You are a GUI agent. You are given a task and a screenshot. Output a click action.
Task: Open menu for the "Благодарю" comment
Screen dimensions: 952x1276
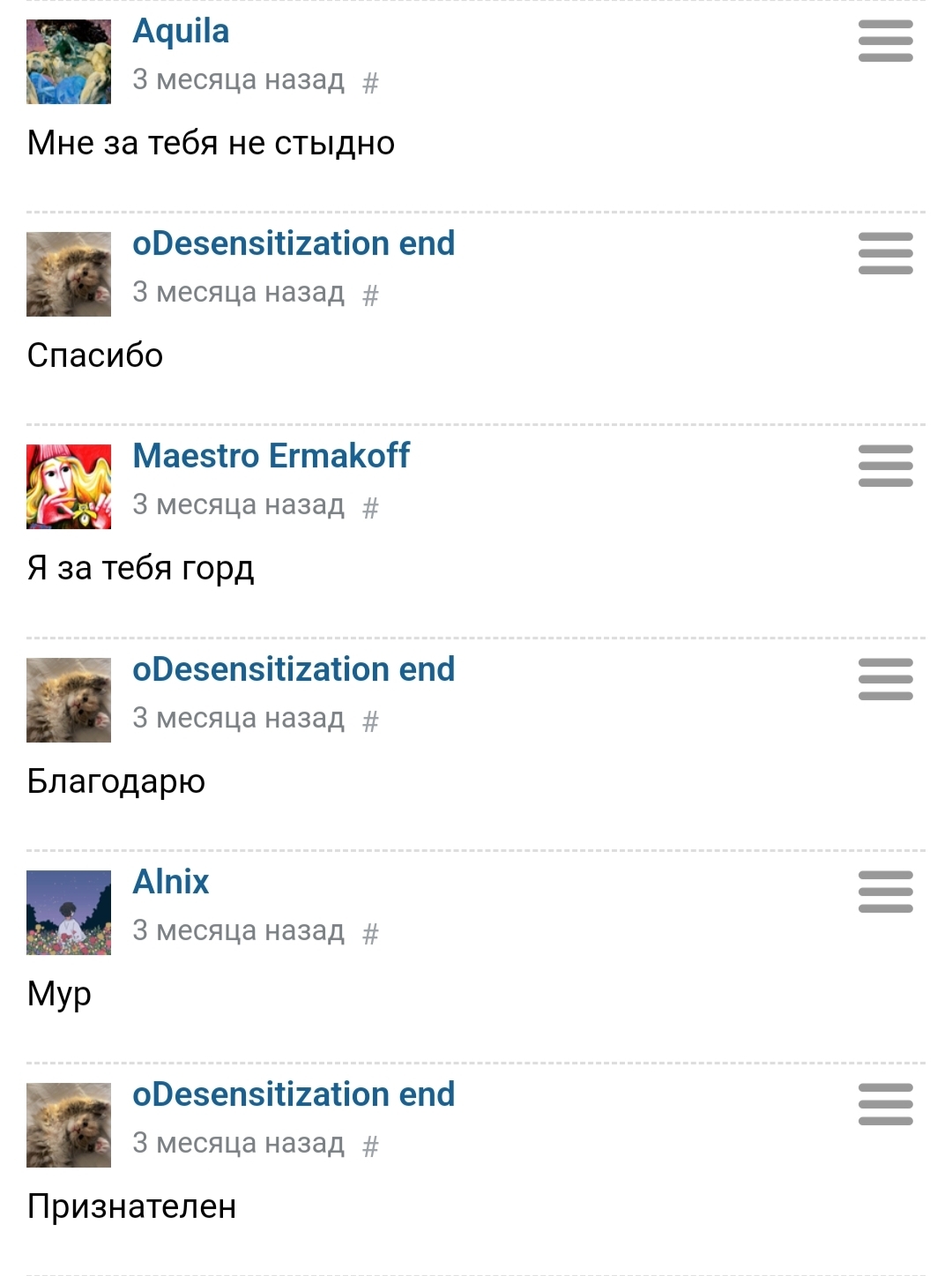pos(885,679)
